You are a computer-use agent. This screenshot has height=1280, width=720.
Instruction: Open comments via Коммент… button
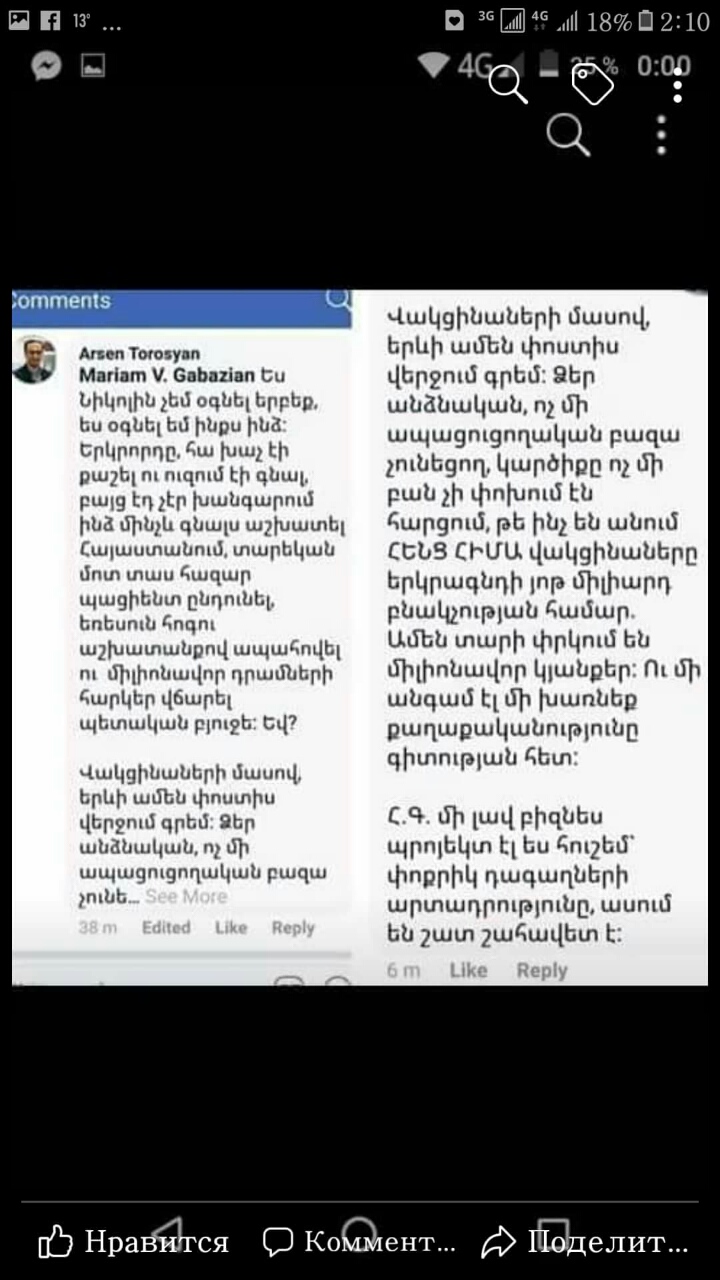[x=358, y=1242]
